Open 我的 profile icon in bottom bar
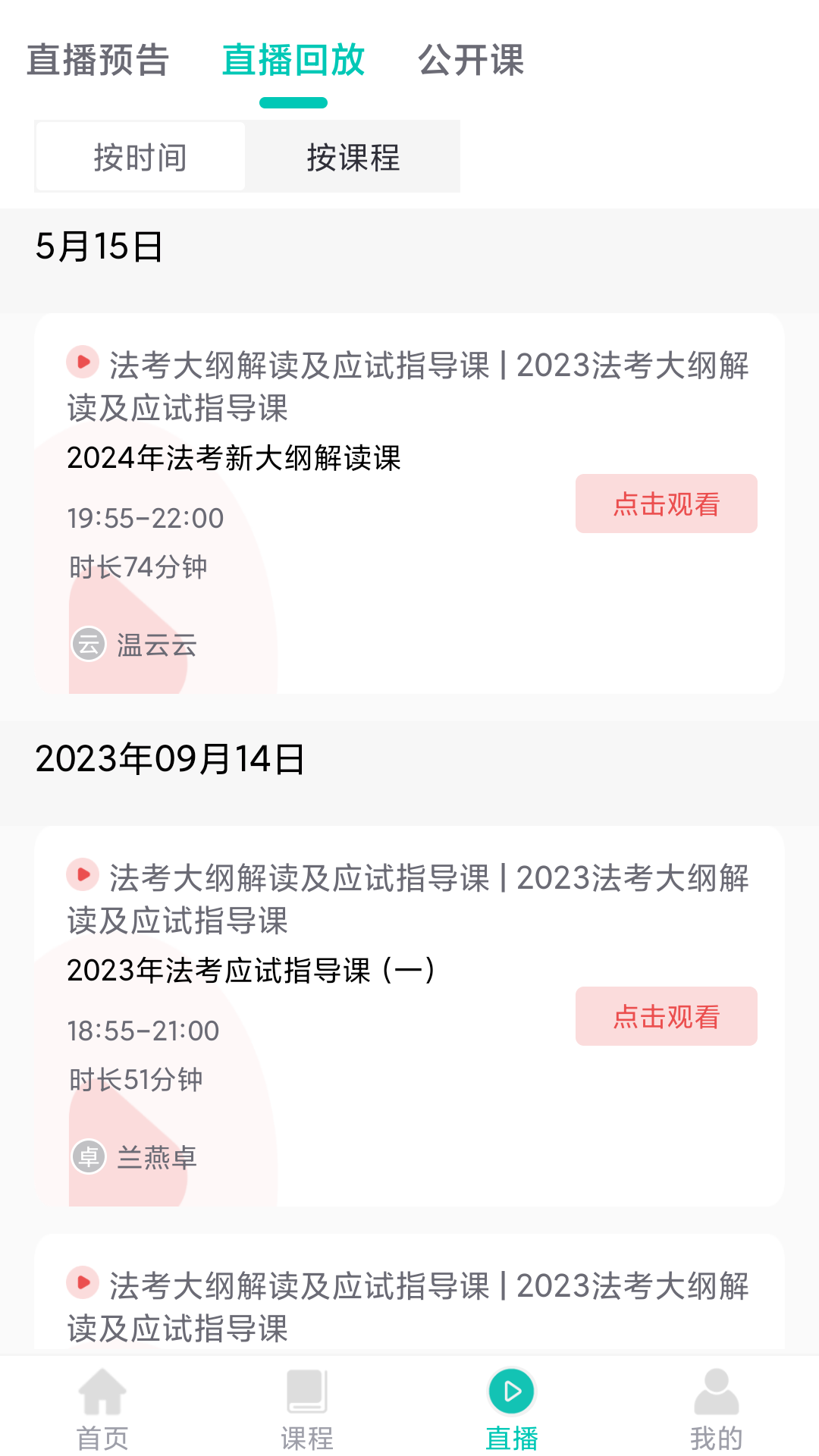This screenshot has width=819, height=1456. tap(717, 1404)
